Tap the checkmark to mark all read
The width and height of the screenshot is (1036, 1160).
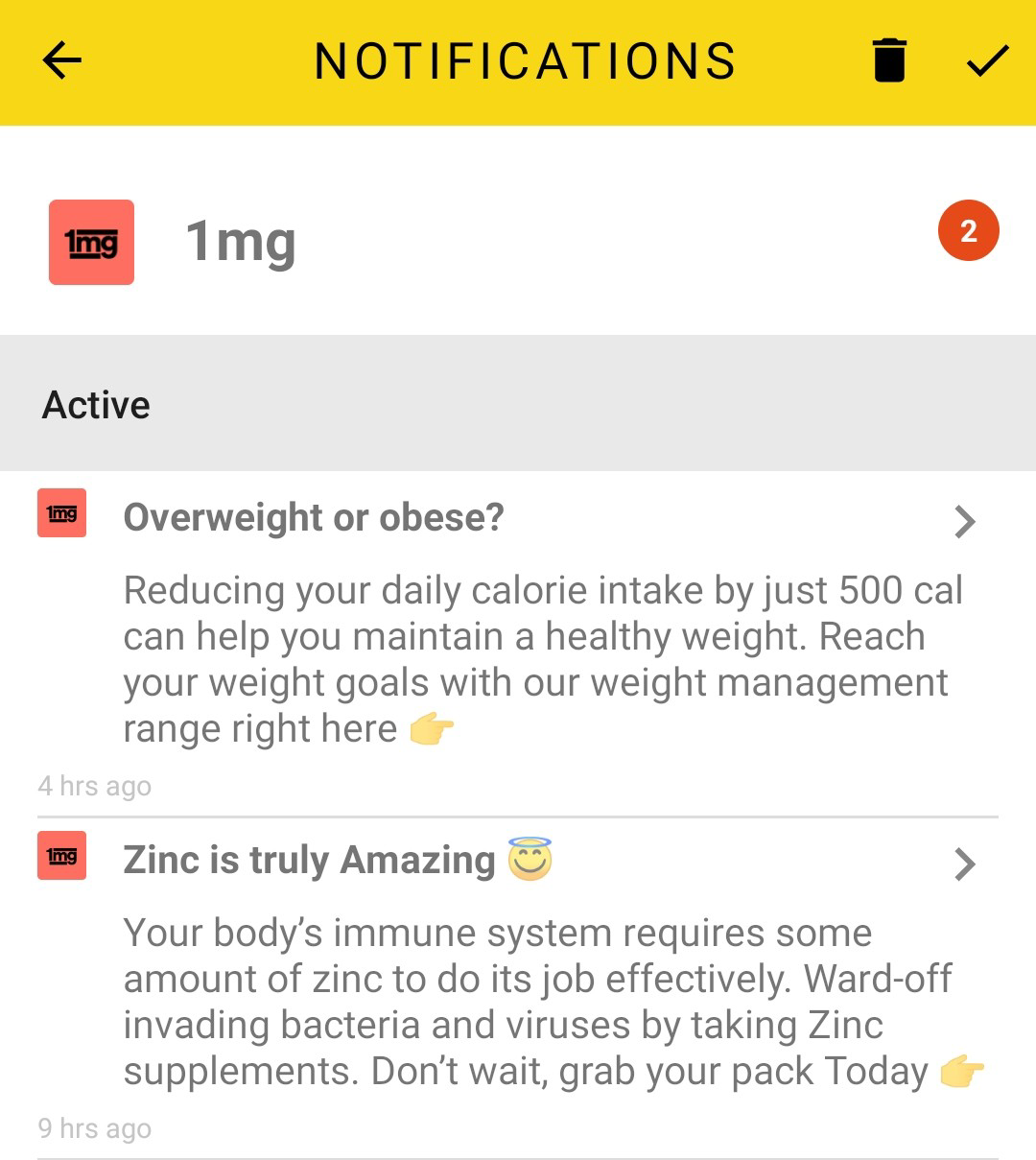(x=986, y=61)
